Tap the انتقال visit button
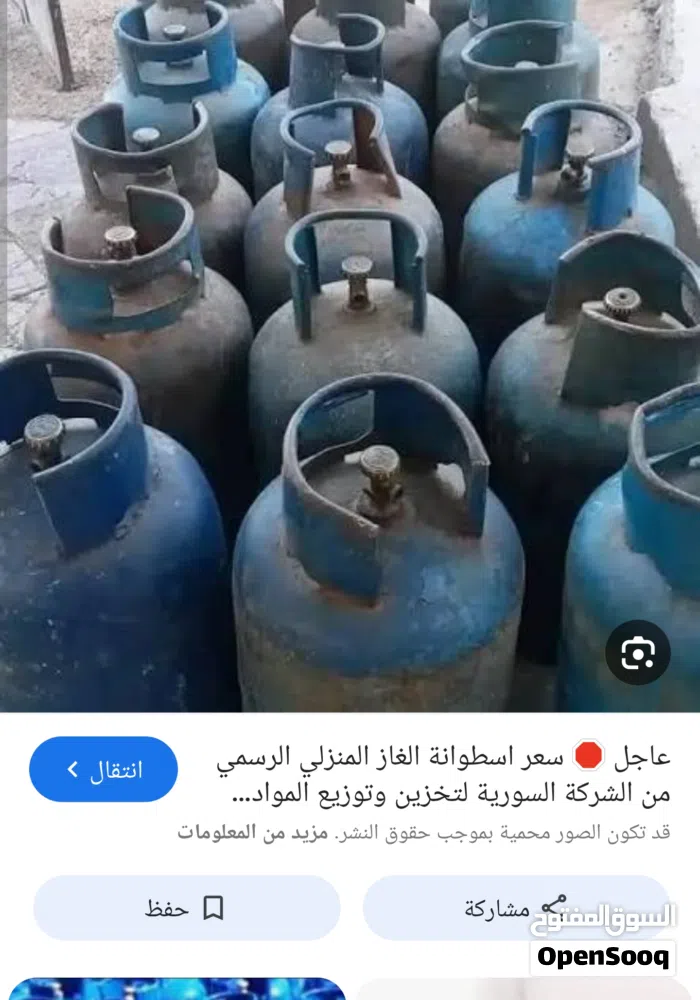 click(103, 769)
